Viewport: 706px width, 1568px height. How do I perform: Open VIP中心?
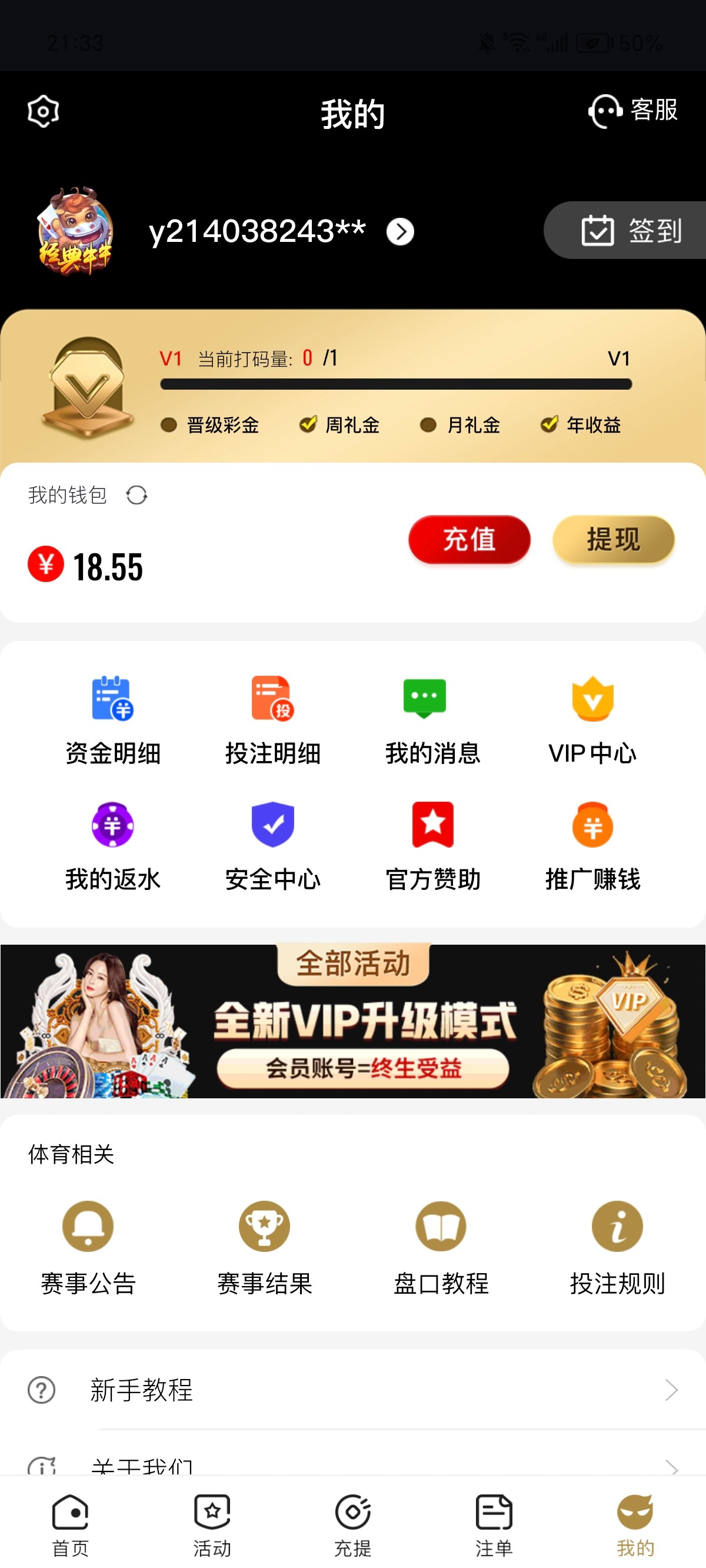click(x=592, y=719)
